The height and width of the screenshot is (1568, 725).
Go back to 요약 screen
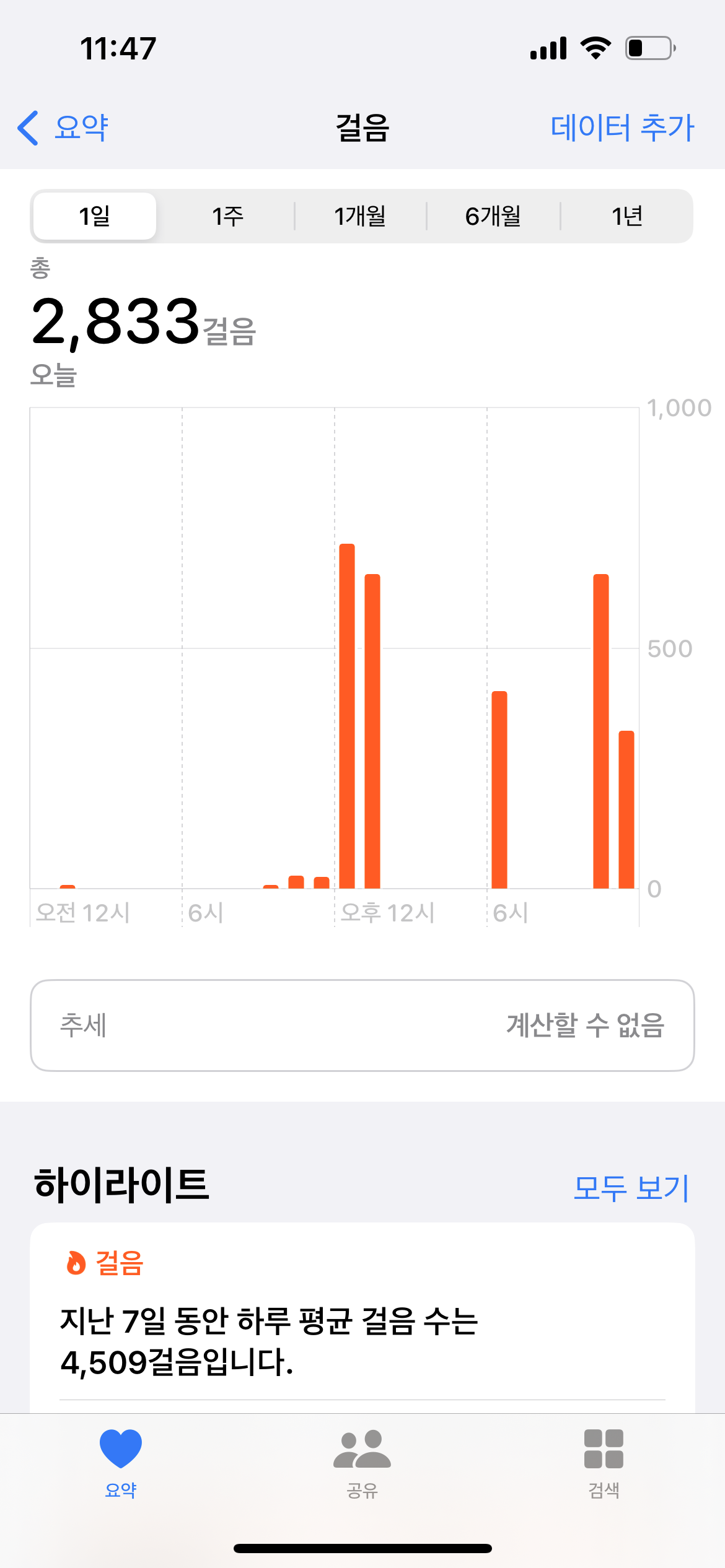coord(63,128)
